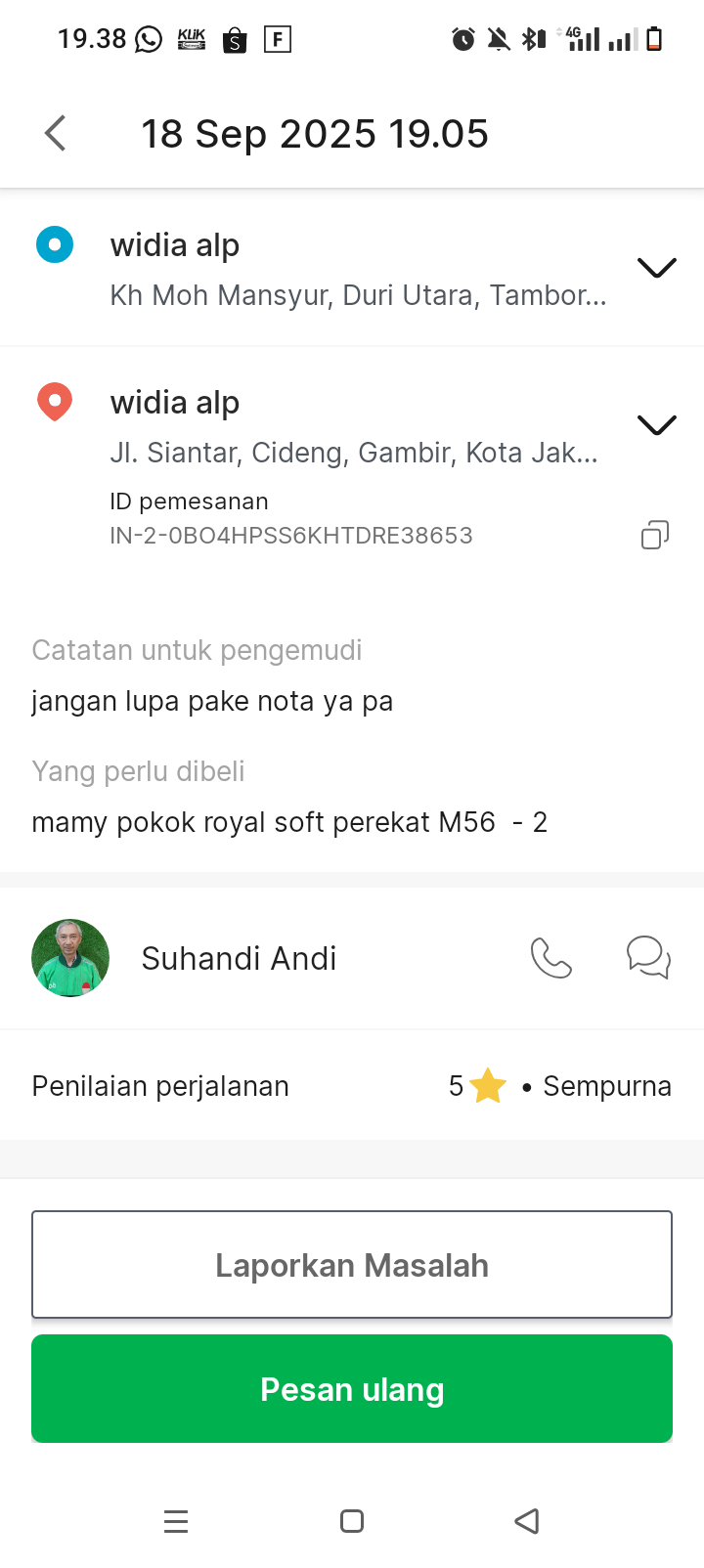Viewport: 704px width, 1568px height.
Task: Expand the Jl. Siantar destination address
Action: tap(656, 425)
